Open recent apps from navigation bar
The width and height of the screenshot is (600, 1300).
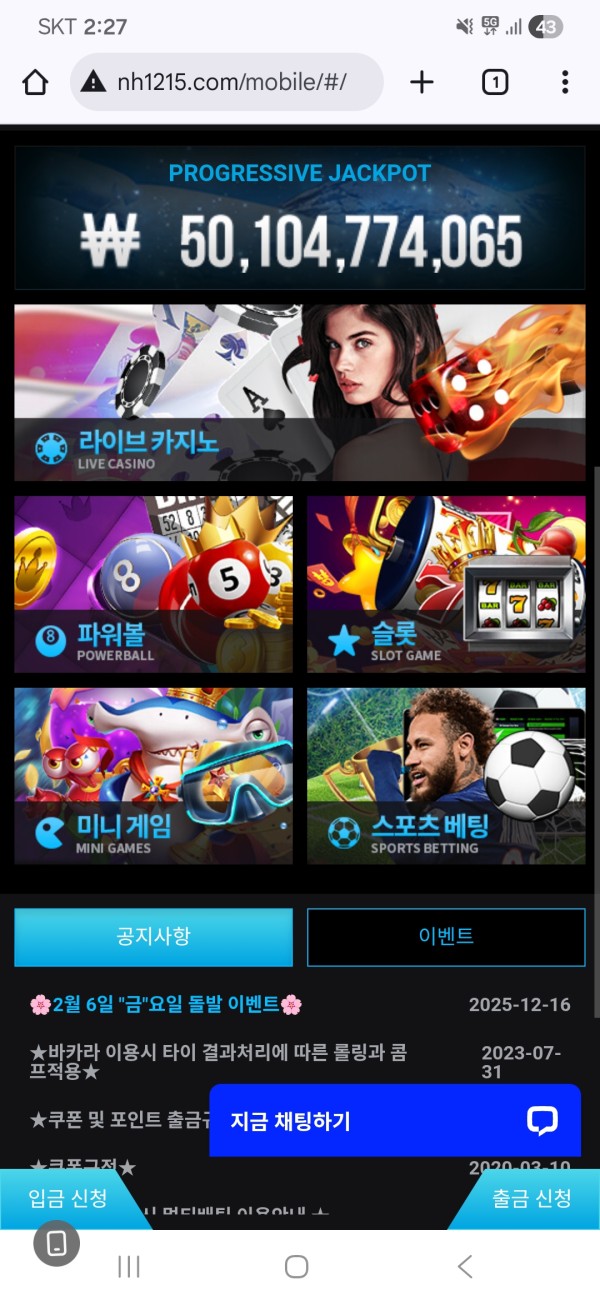[x=129, y=1267]
